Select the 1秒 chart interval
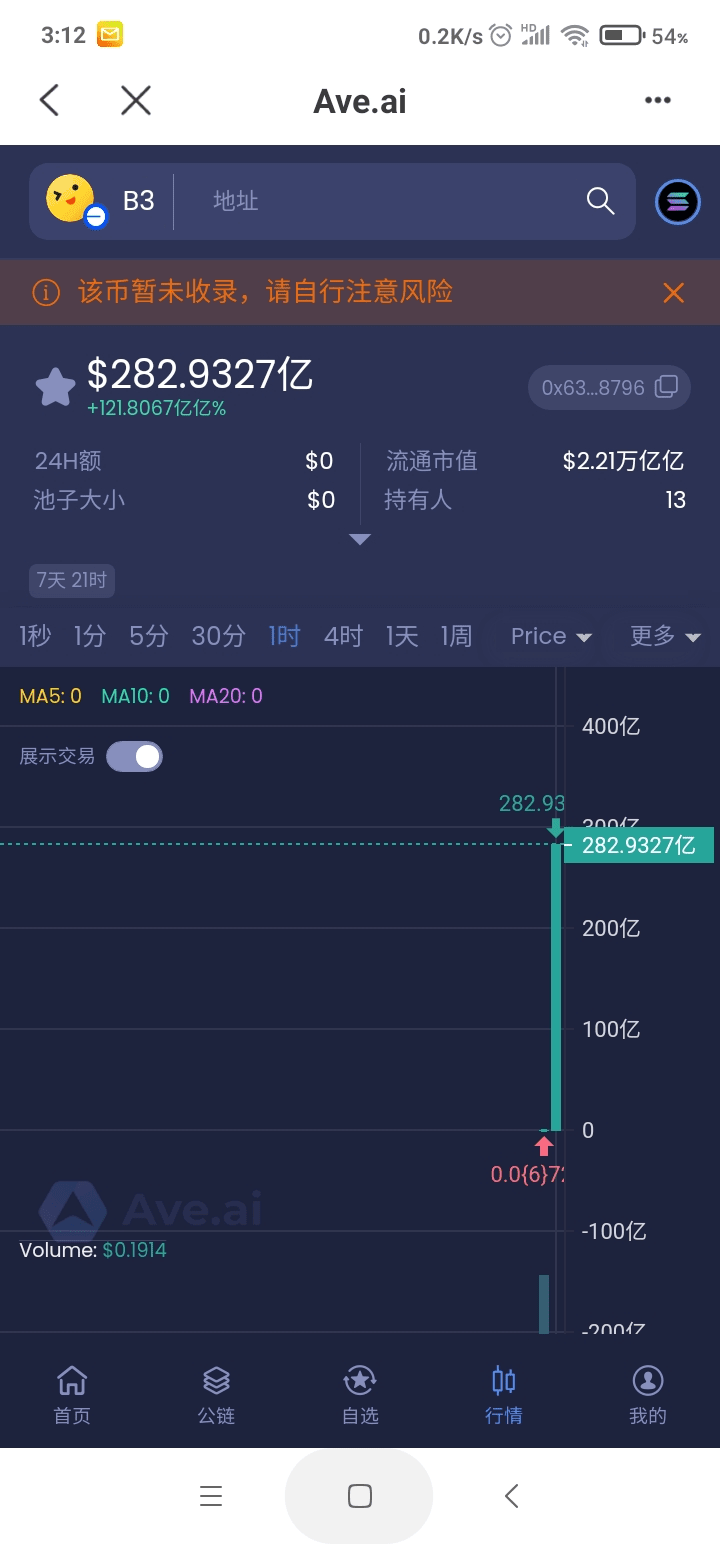The height and width of the screenshot is (1544, 720). click(35, 636)
